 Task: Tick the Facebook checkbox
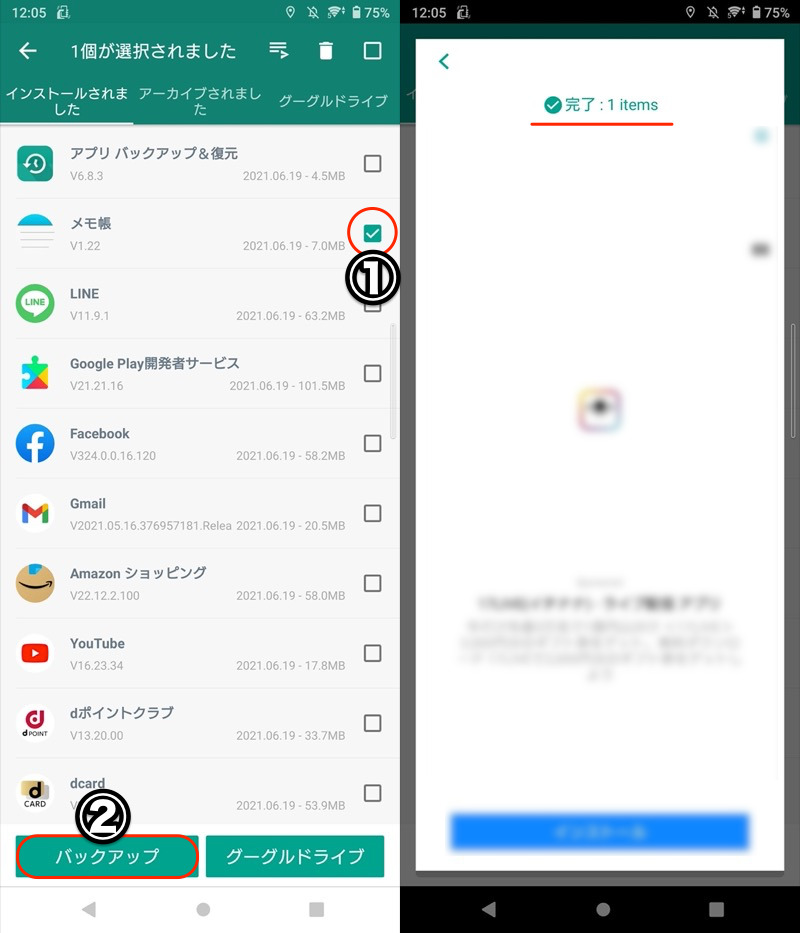(372, 443)
